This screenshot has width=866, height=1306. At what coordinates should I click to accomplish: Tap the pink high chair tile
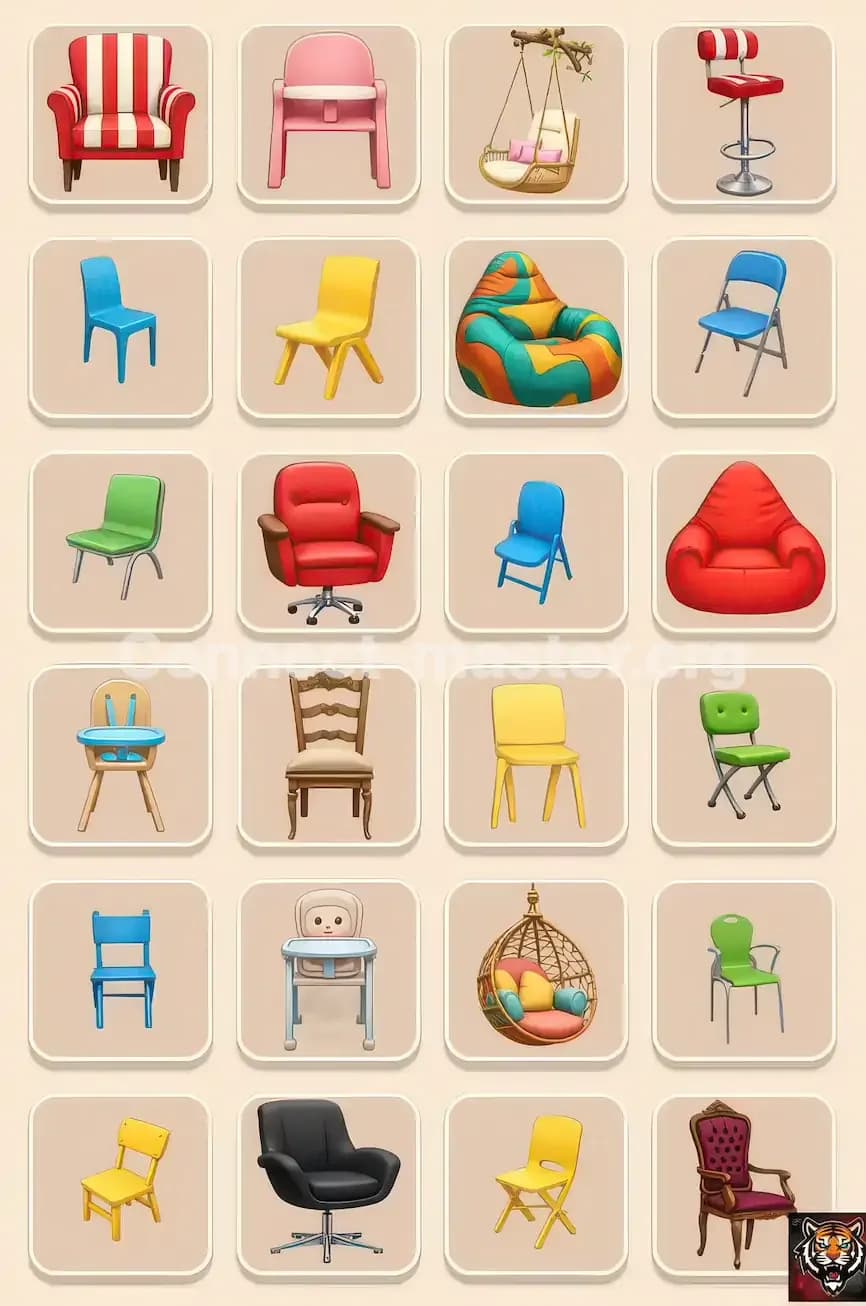[328, 114]
